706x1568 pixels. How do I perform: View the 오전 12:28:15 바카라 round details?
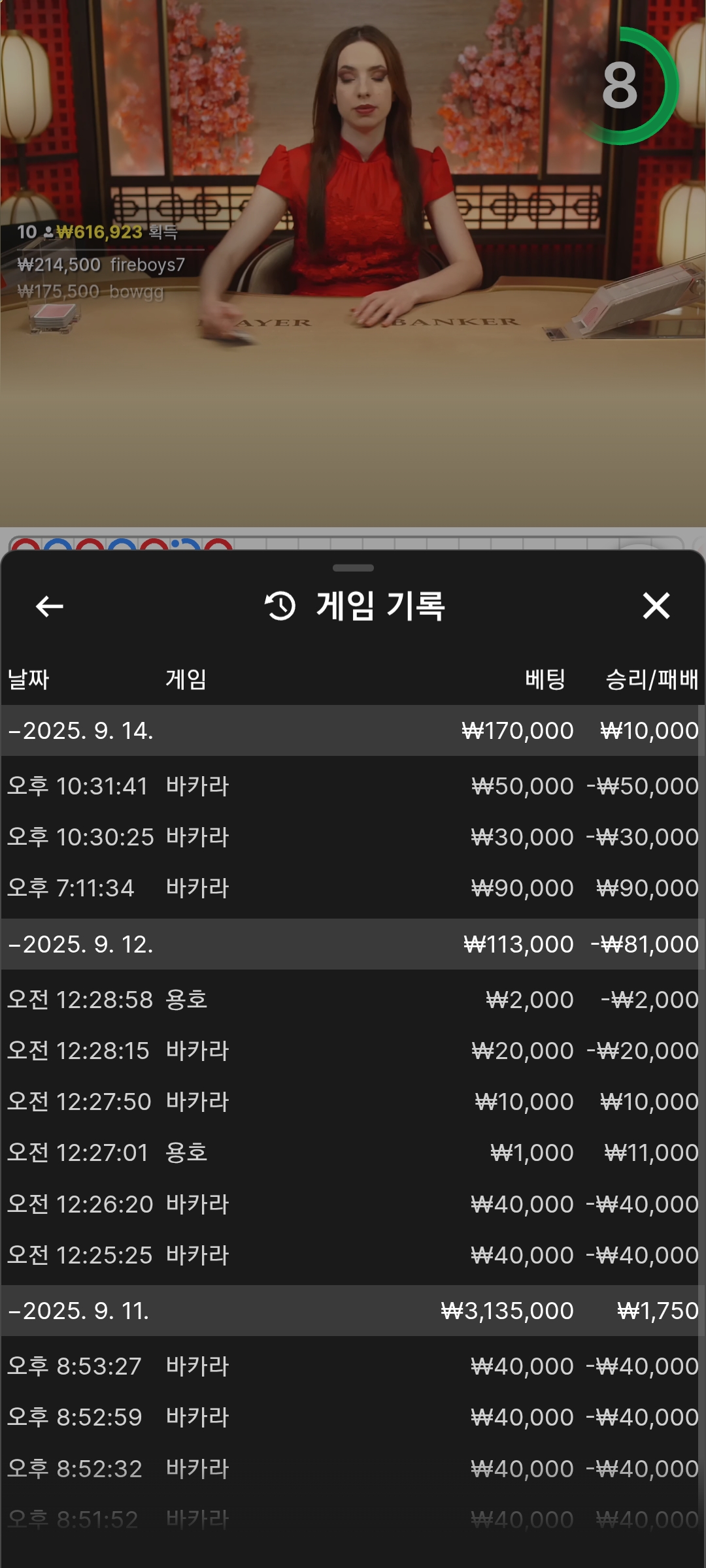tap(353, 1051)
